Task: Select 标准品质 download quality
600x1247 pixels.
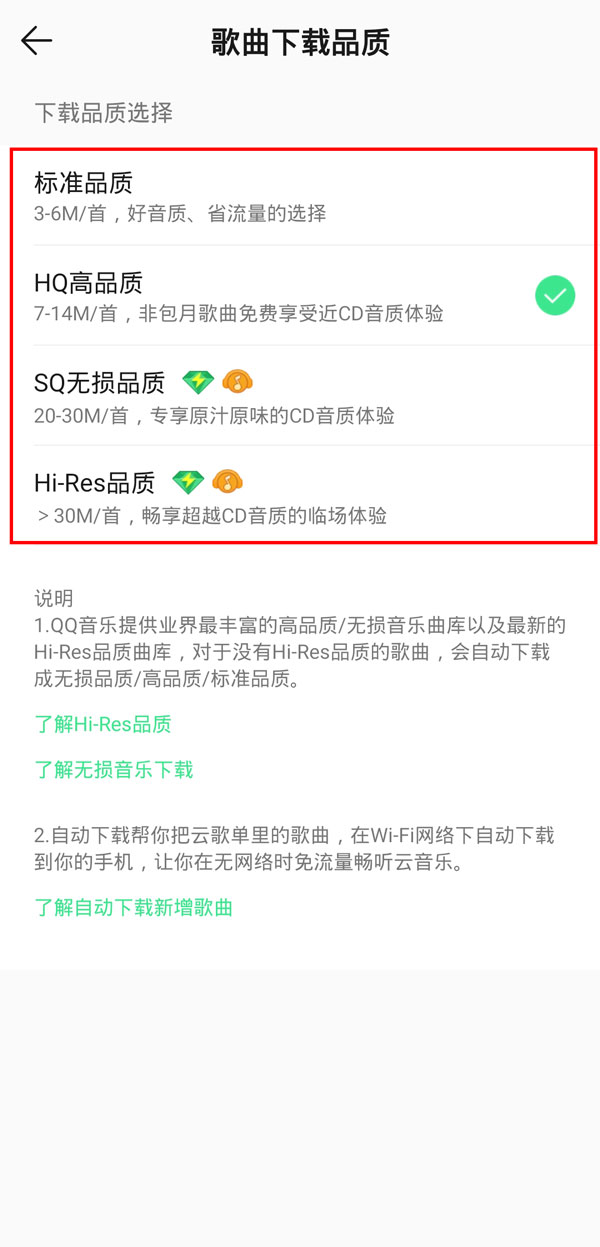Action: pyautogui.click(x=300, y=196)
